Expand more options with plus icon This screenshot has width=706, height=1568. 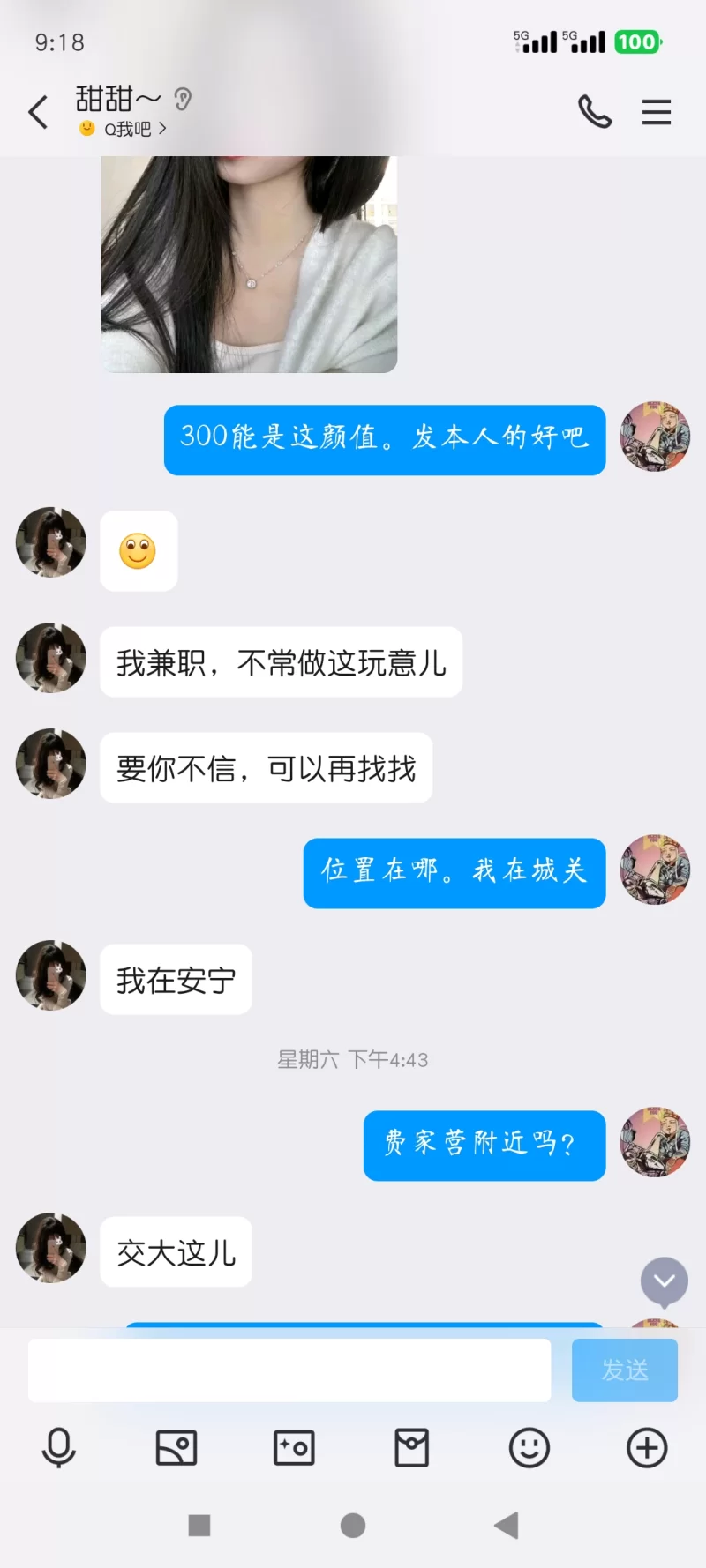tap(647, 1447)
